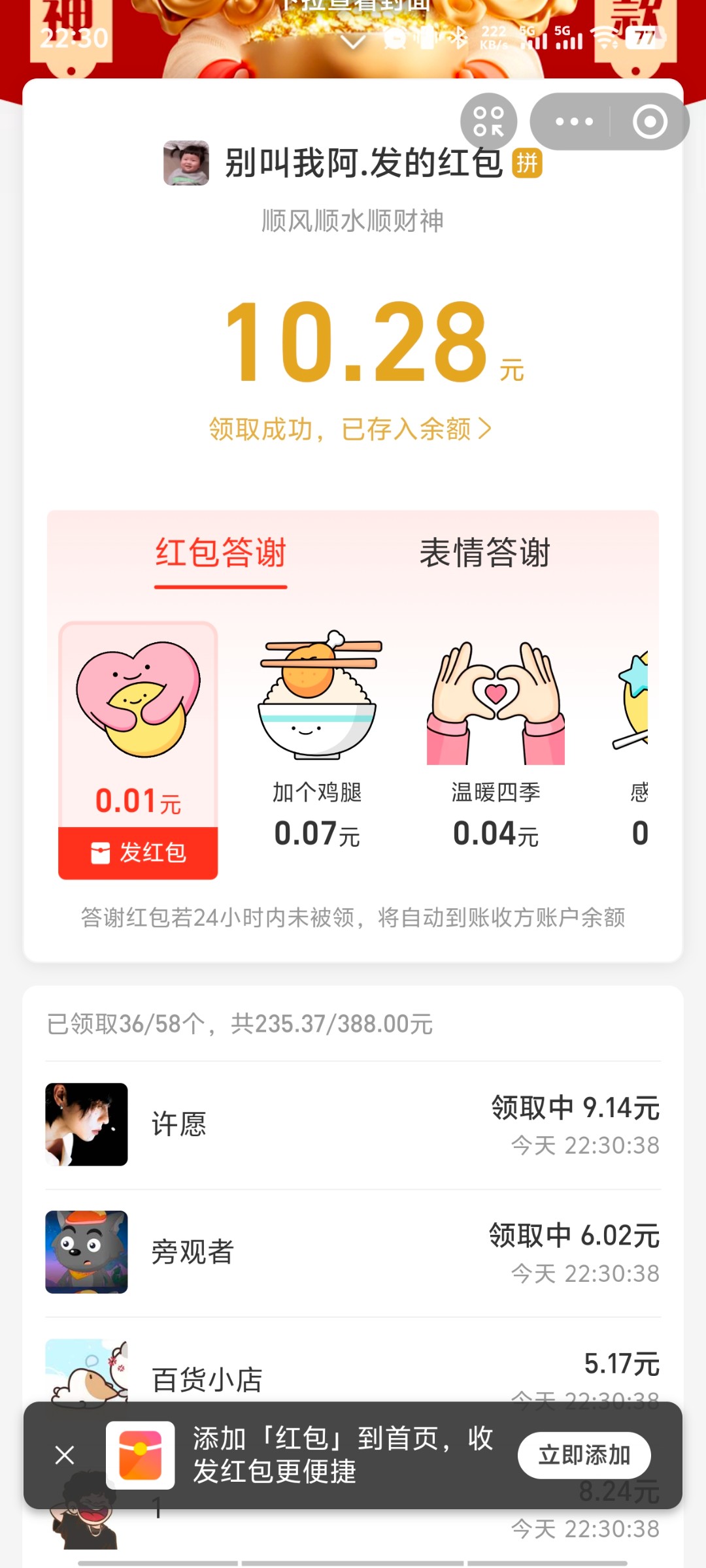Image resolution: width=706 pixels, height=1568 pixels.
Task: Send the 0.01元 thank-you red packet
Action: pyautogui.click(x=138, y=853)
